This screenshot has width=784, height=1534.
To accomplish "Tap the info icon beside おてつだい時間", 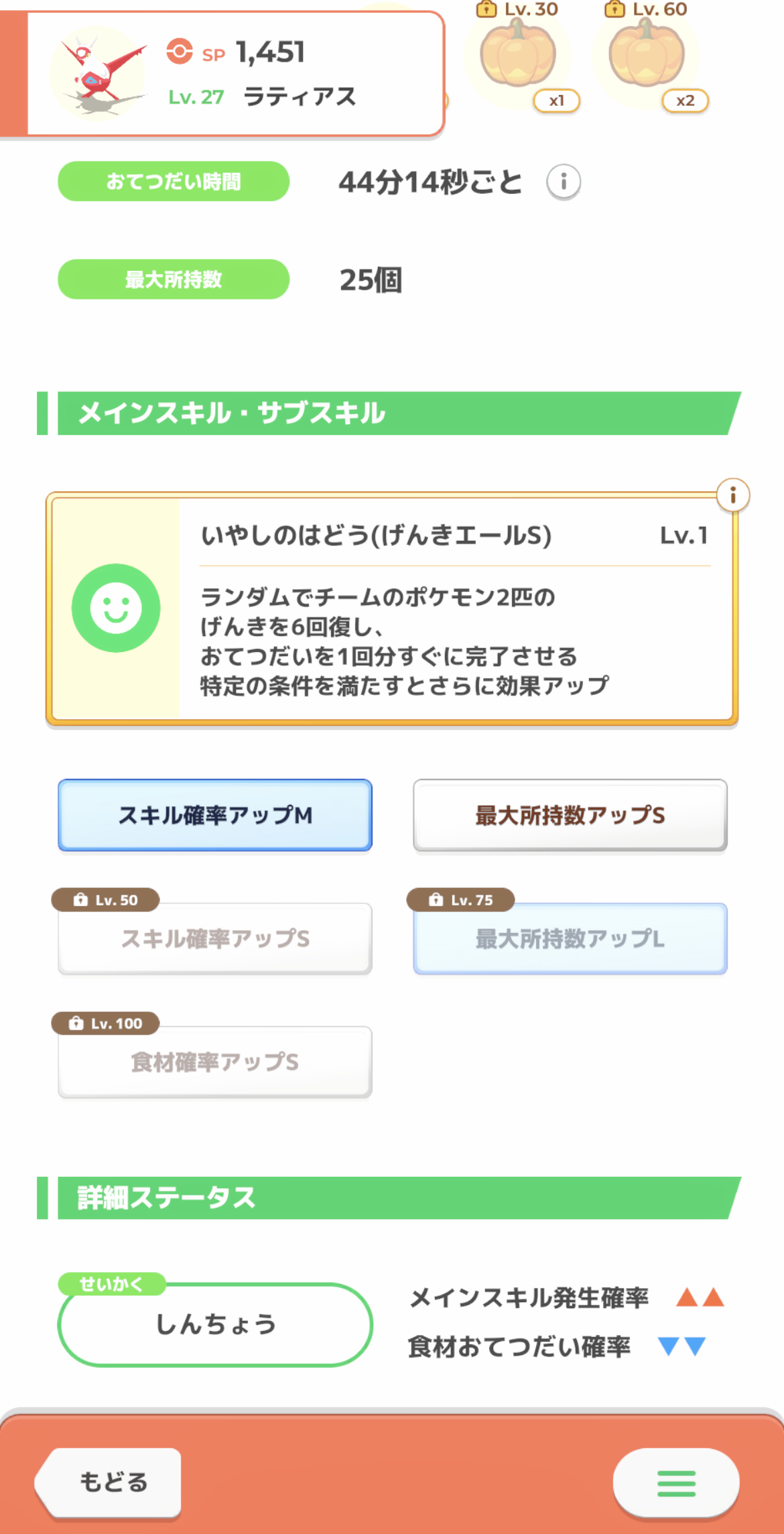I will 564,182.
